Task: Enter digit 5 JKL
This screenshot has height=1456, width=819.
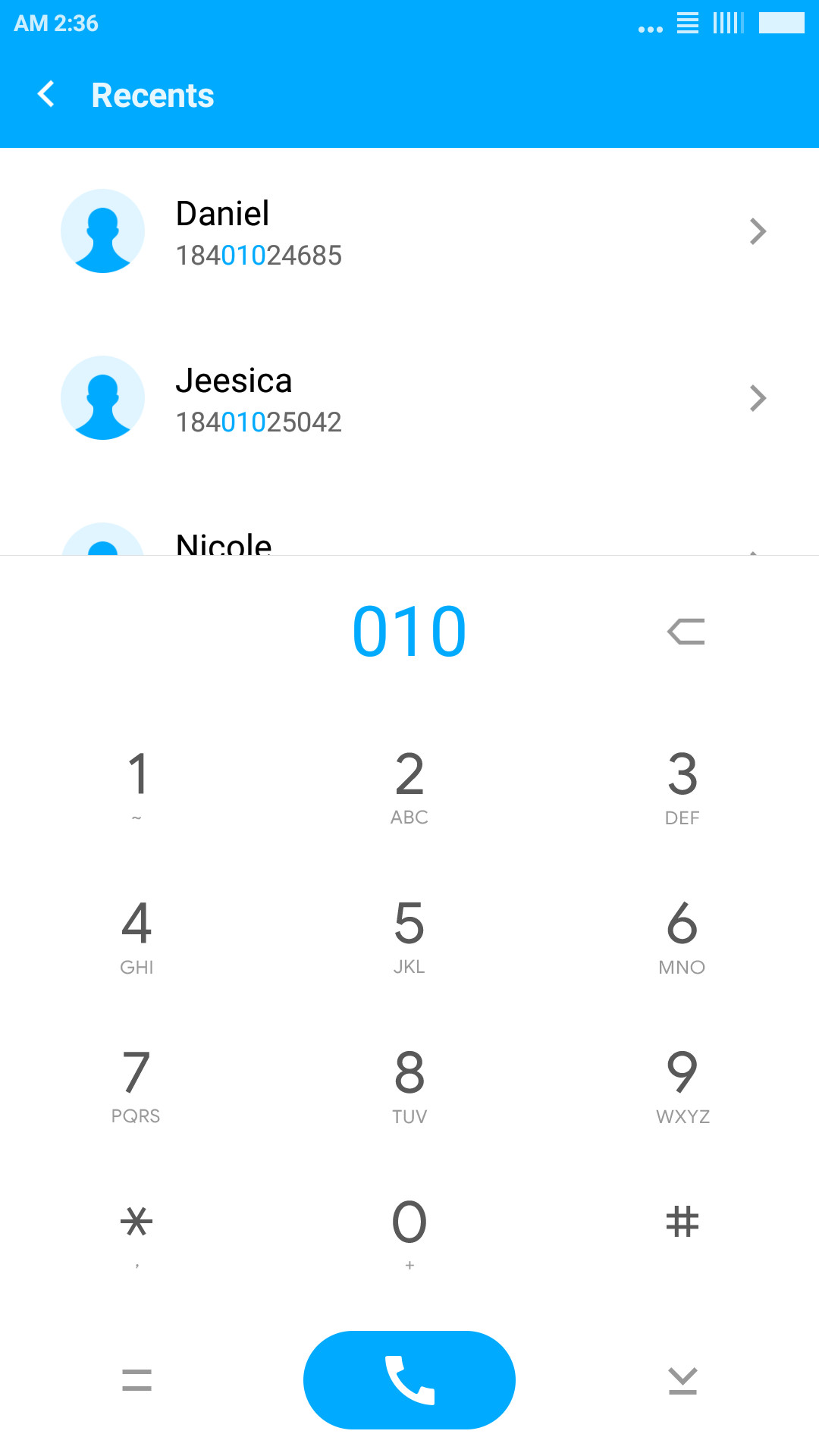Action: [x=409, y=936]
